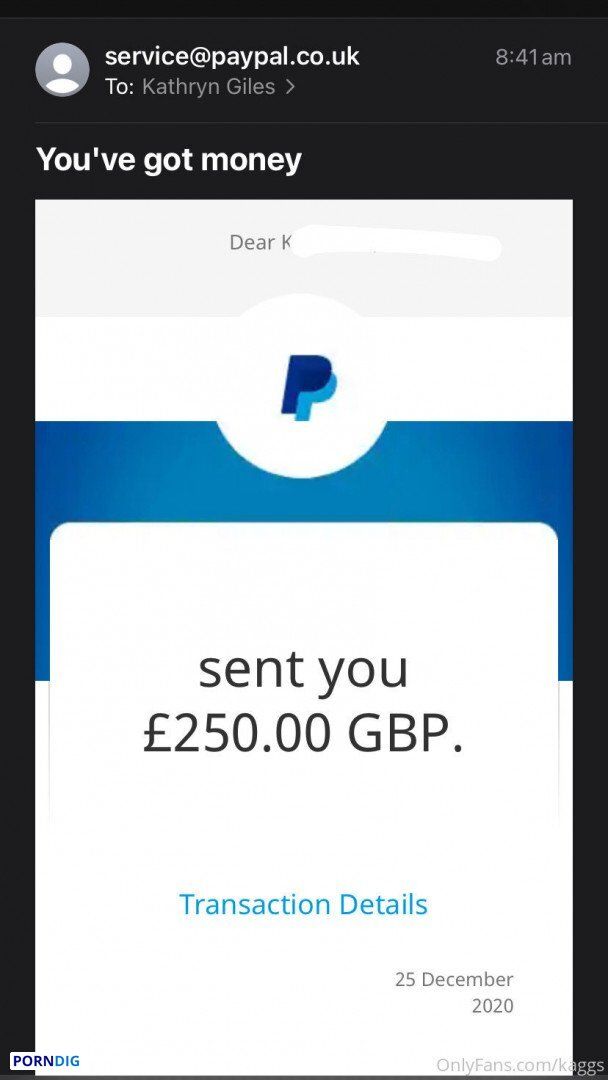This screenshot has height=1080, width=608.
Task: Open the Transaction Details link
Action: click(x=303, y=904)
